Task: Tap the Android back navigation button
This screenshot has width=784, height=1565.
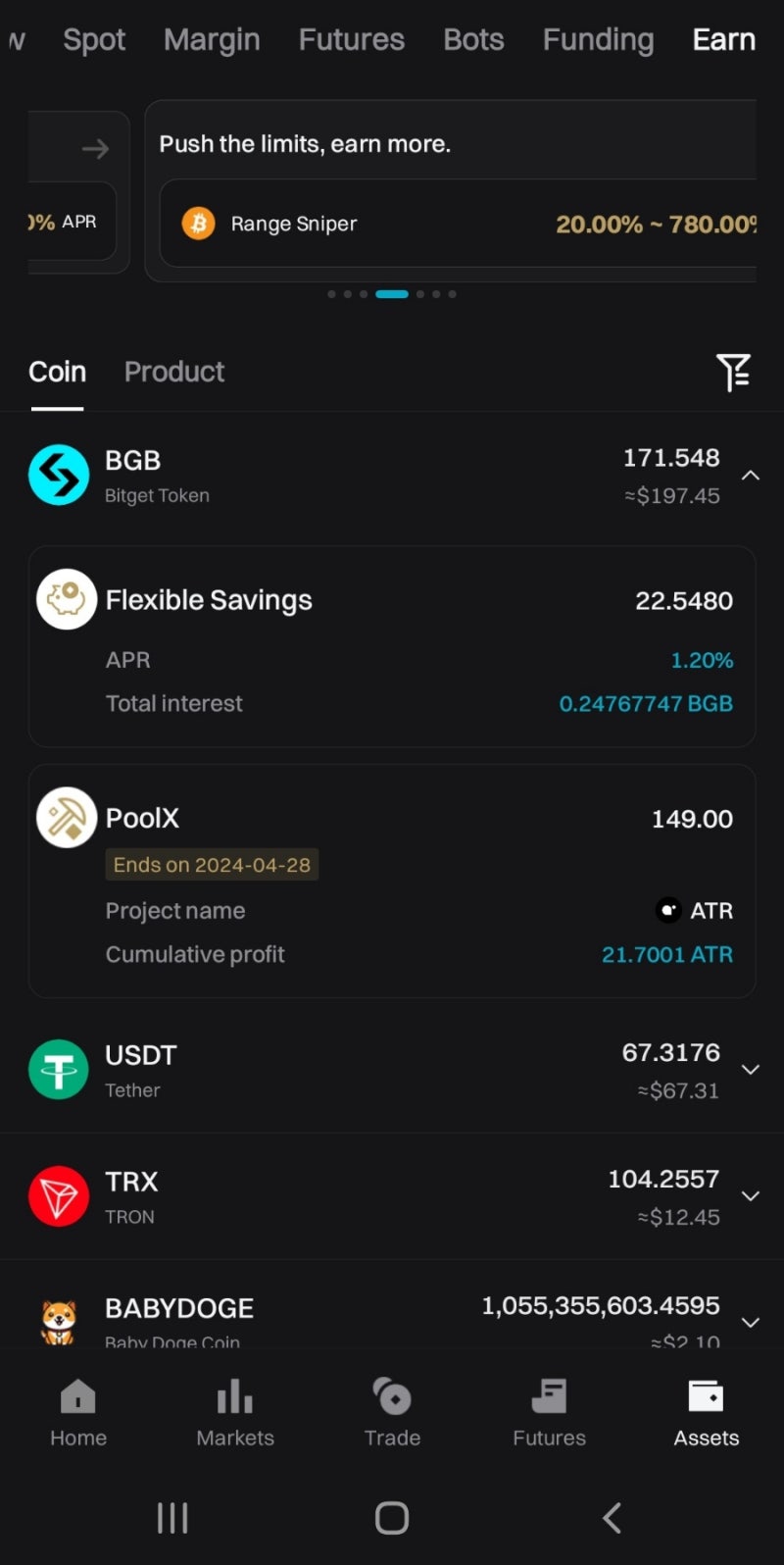Action: (612, 1516)
